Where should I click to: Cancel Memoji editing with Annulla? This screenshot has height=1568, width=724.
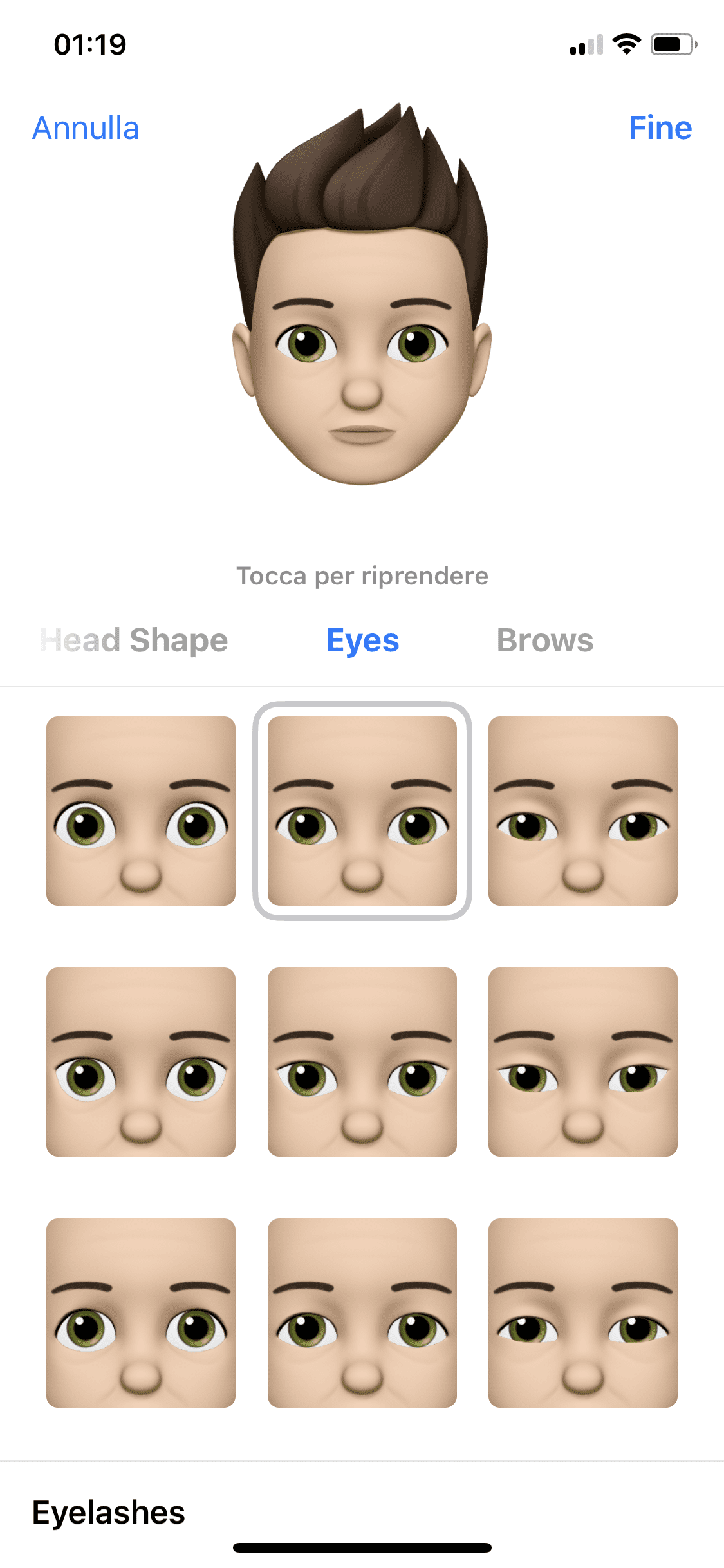pyautogui.click(x=86, y=128)
